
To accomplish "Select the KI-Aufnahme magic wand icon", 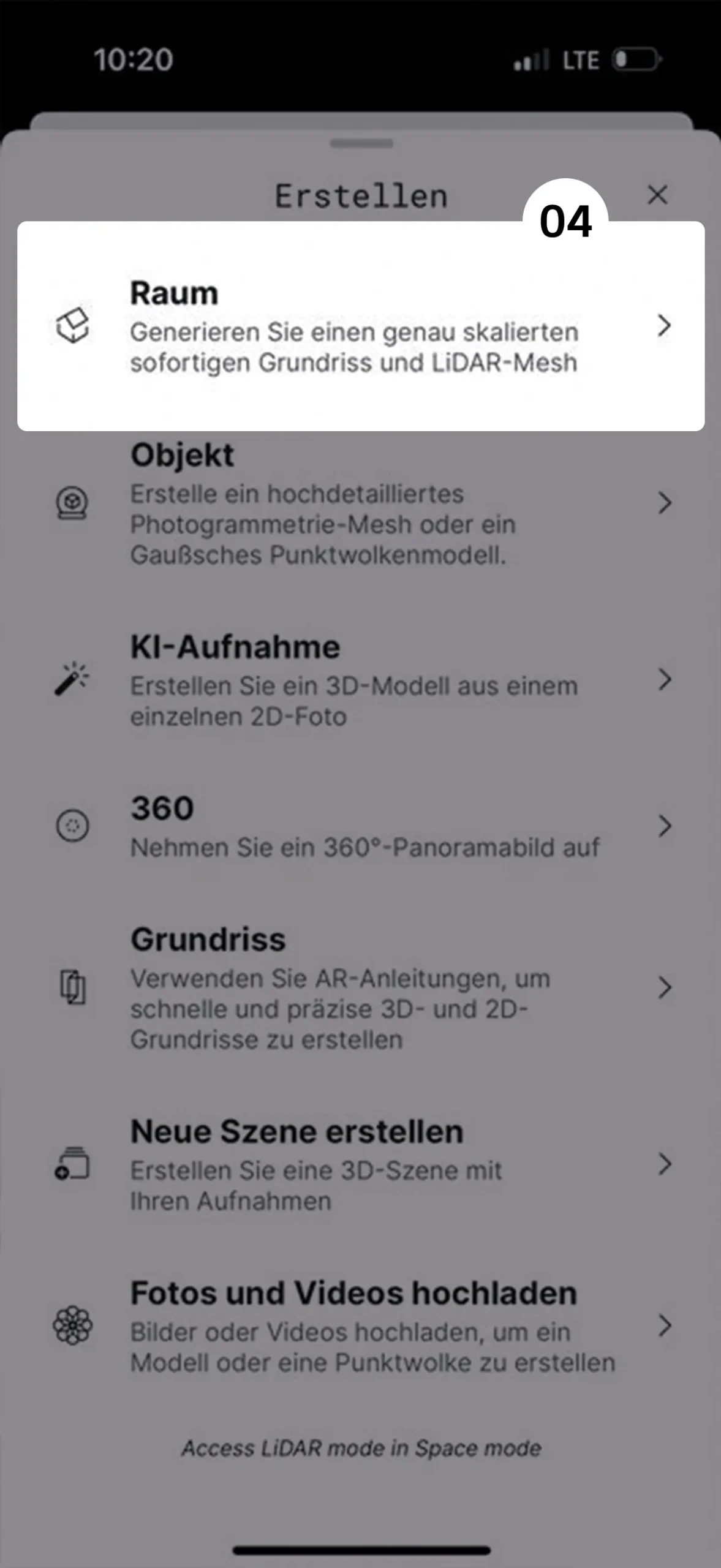I will tap(72, 680).
